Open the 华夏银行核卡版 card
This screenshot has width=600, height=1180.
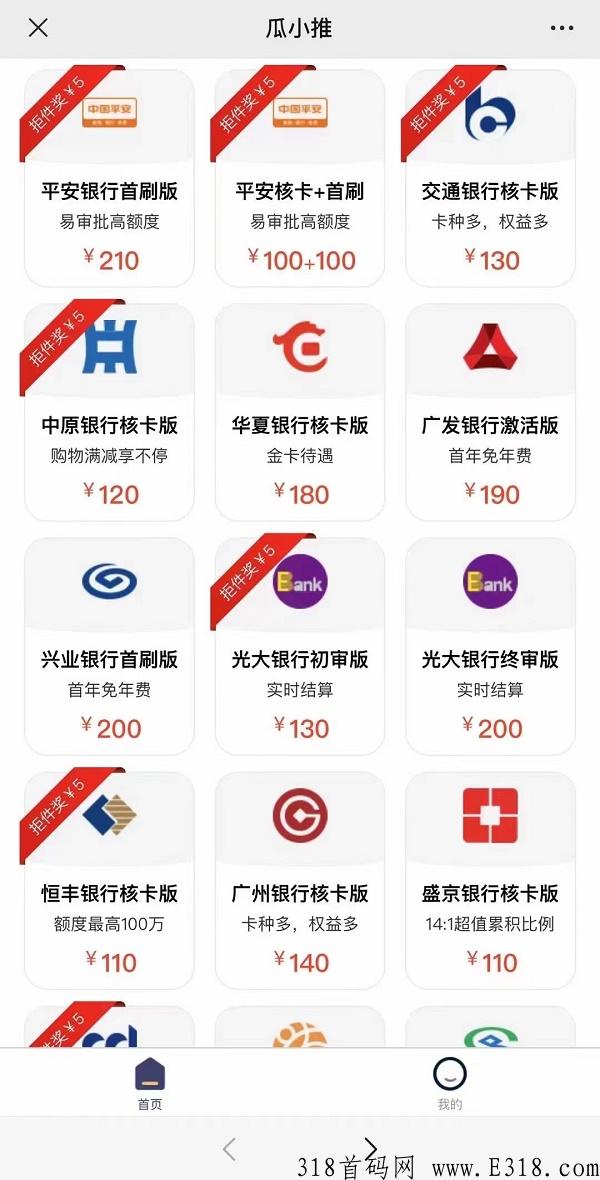pyautogui.click(x=300, y=412)
